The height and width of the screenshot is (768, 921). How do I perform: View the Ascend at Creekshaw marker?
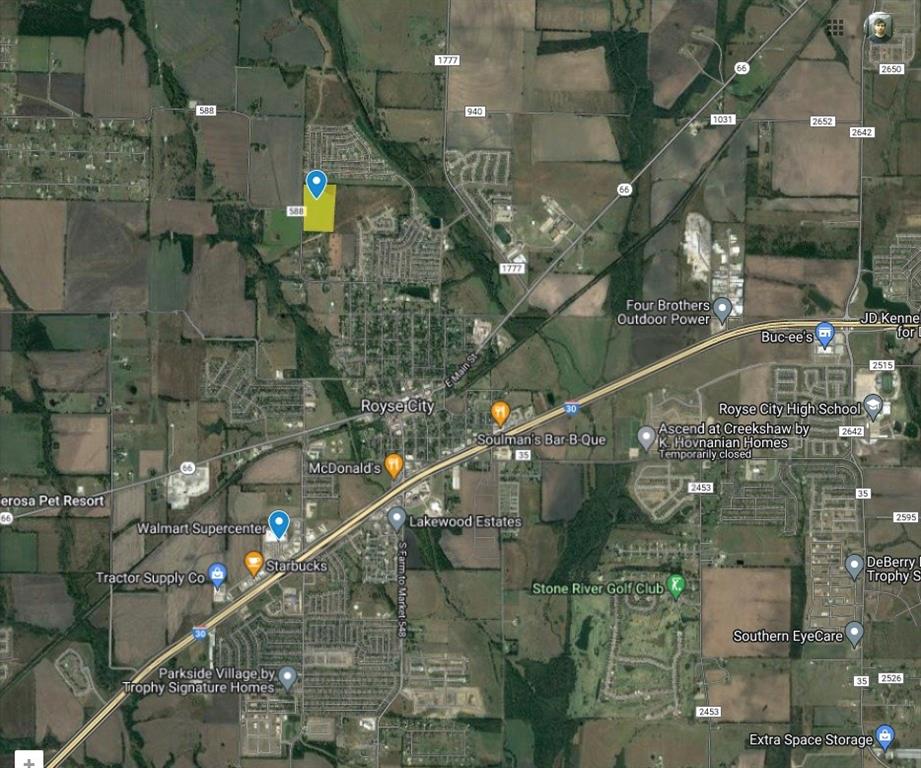click(647, 437)
